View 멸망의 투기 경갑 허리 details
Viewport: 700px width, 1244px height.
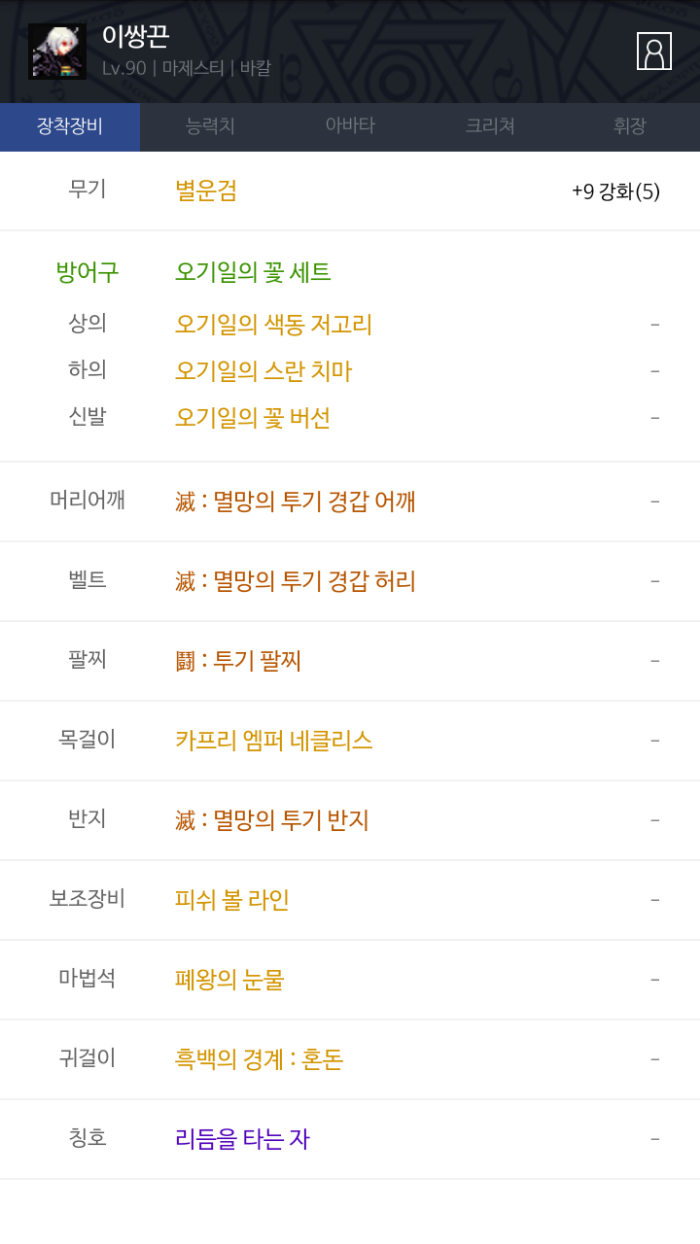[x=295, y=581]
